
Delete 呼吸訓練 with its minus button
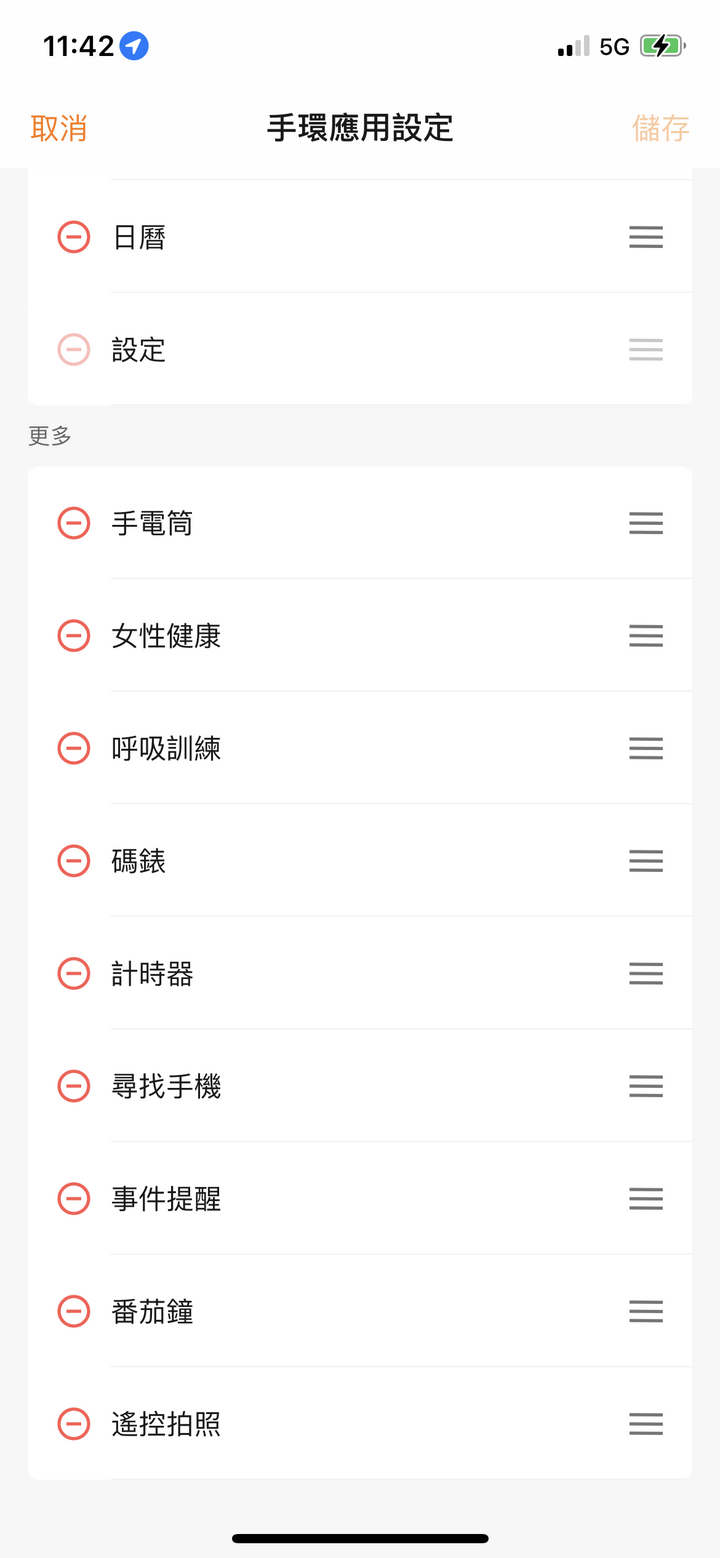tap(74, 748)
